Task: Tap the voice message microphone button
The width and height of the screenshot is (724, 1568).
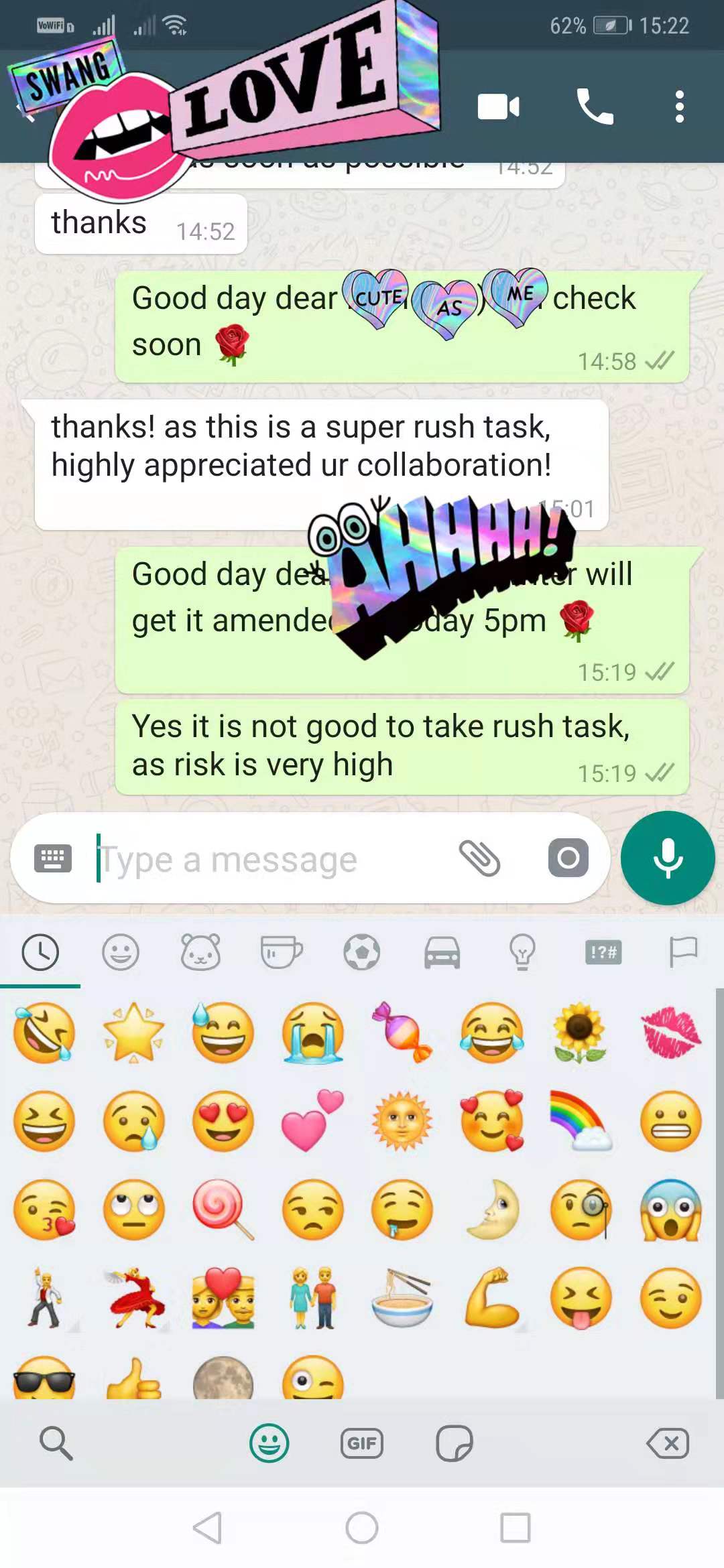Action: 668,858
